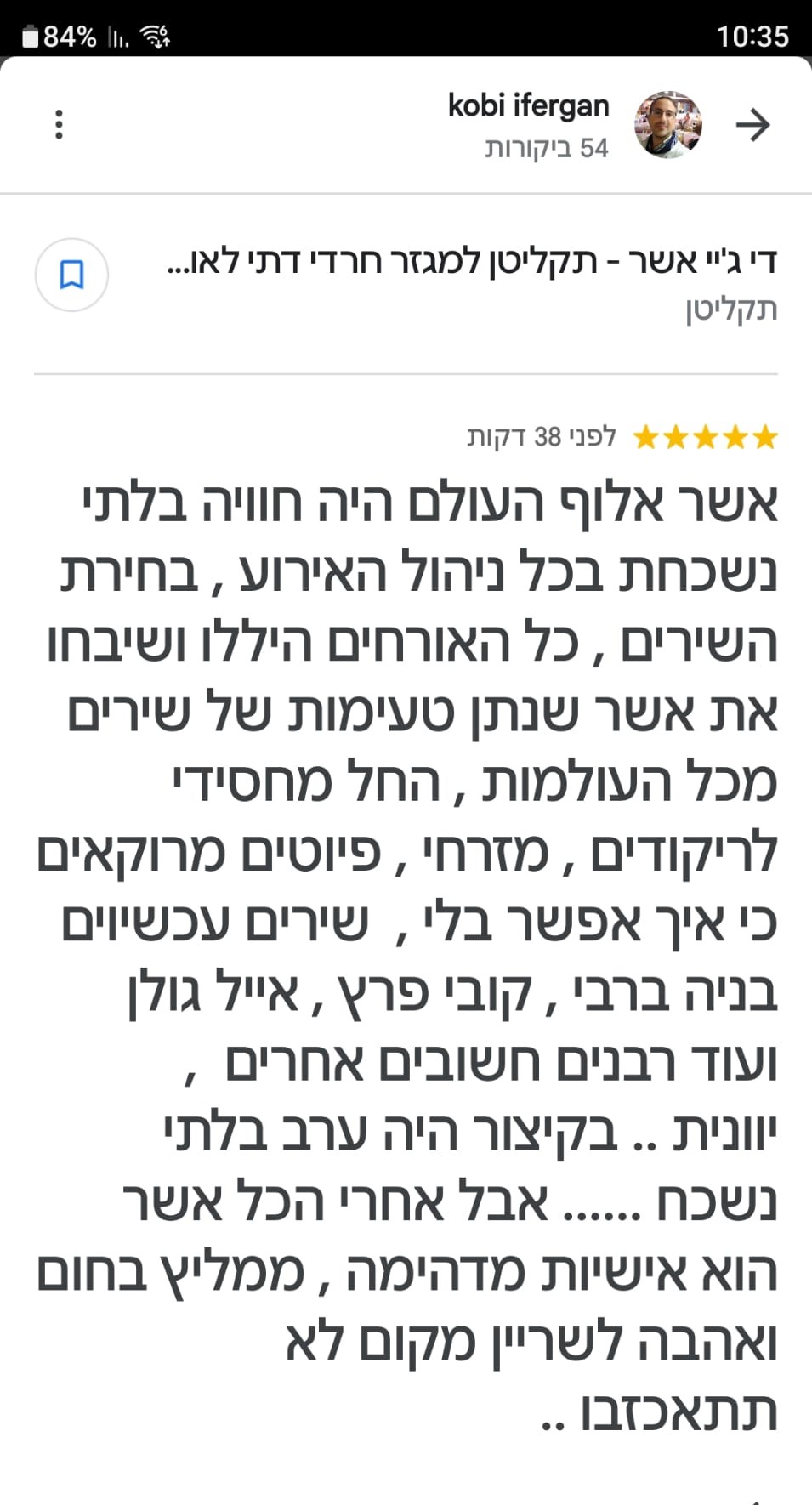The height and width of the screenshot is (1505, 812).
Task: Open the די ג'יי אשר business listing
Action: pos(473,263)
